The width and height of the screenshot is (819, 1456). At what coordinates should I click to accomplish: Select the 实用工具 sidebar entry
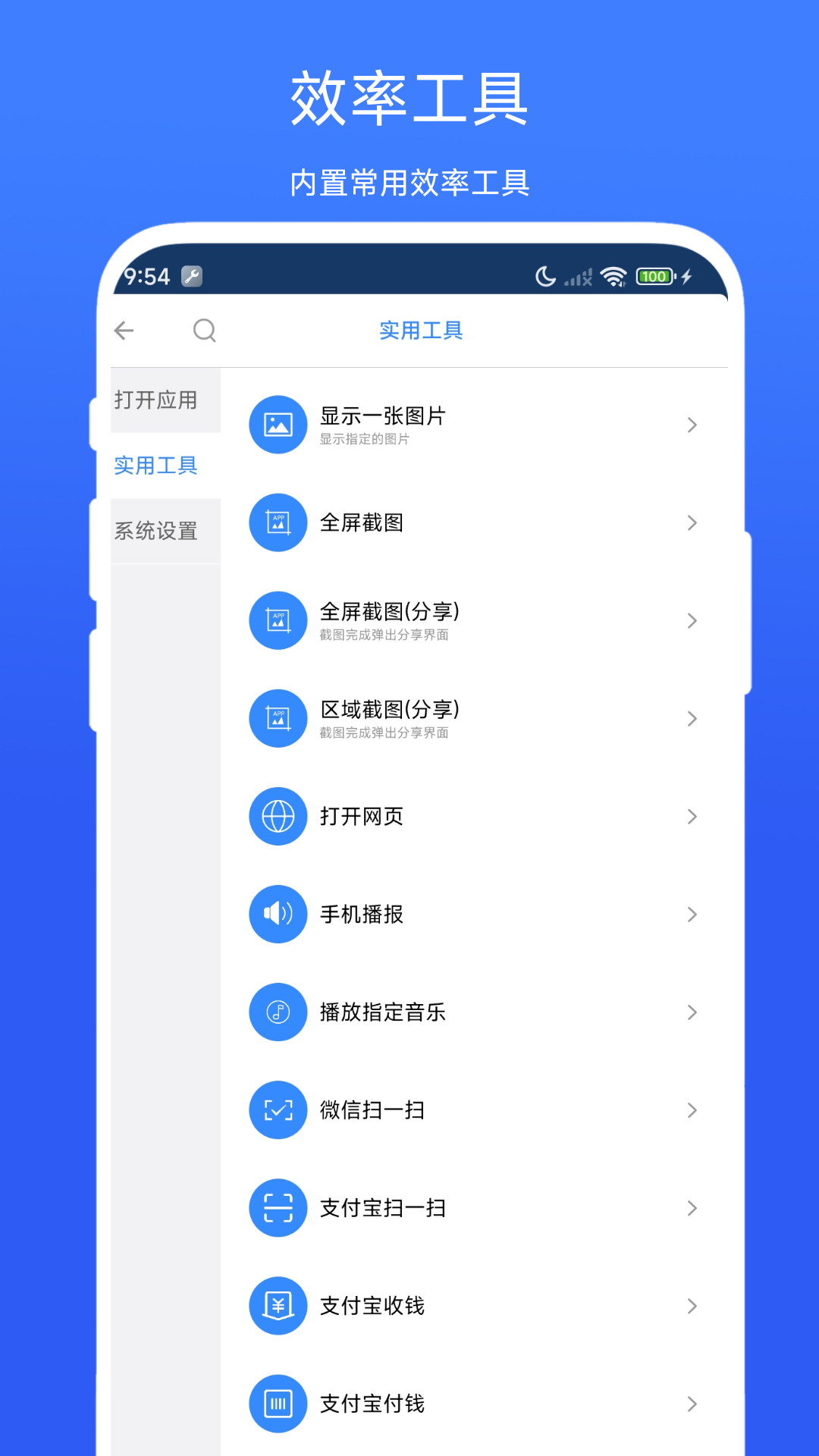(155, 466)
